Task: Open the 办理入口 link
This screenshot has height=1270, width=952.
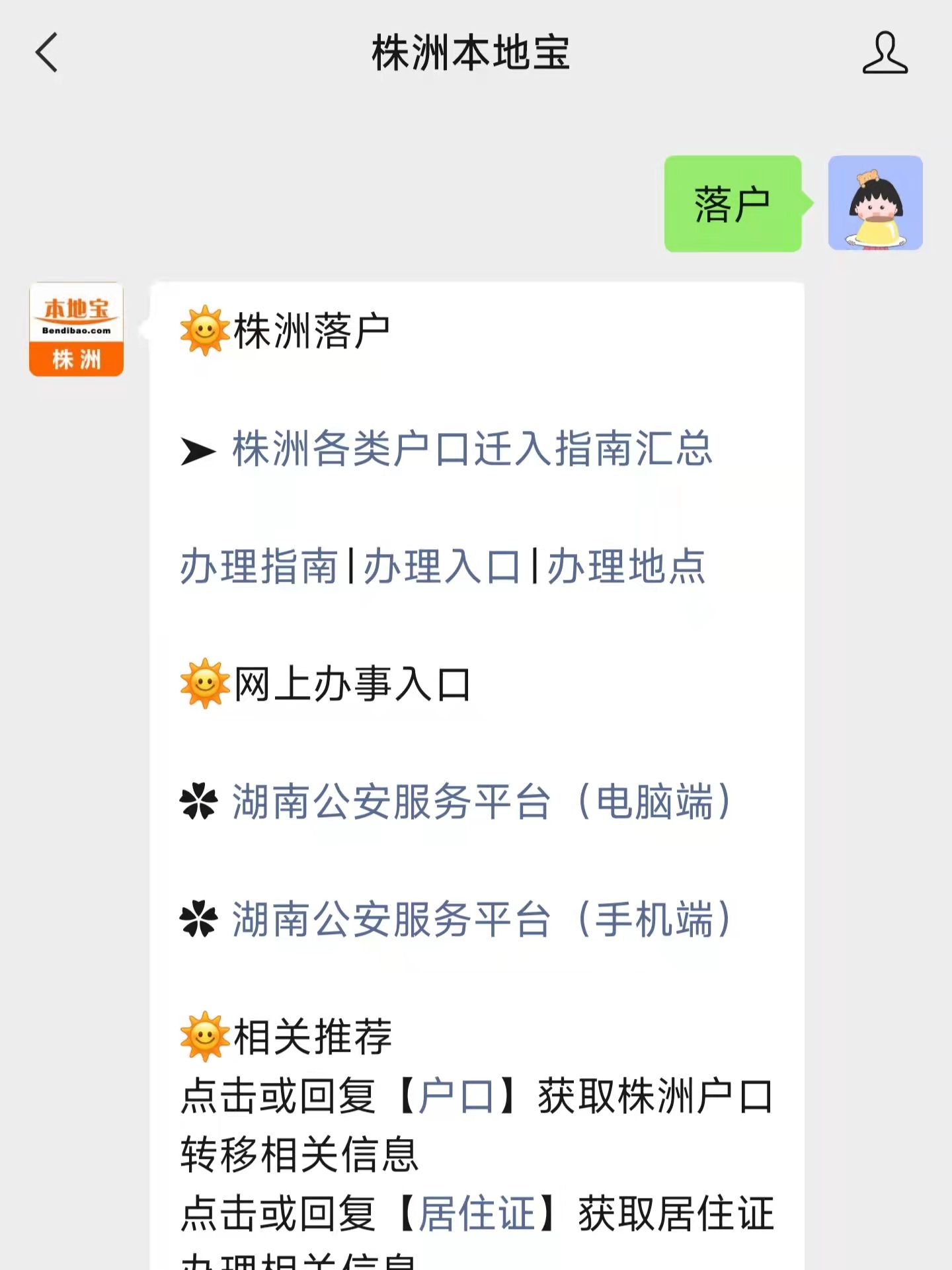Action: point(442,567)
